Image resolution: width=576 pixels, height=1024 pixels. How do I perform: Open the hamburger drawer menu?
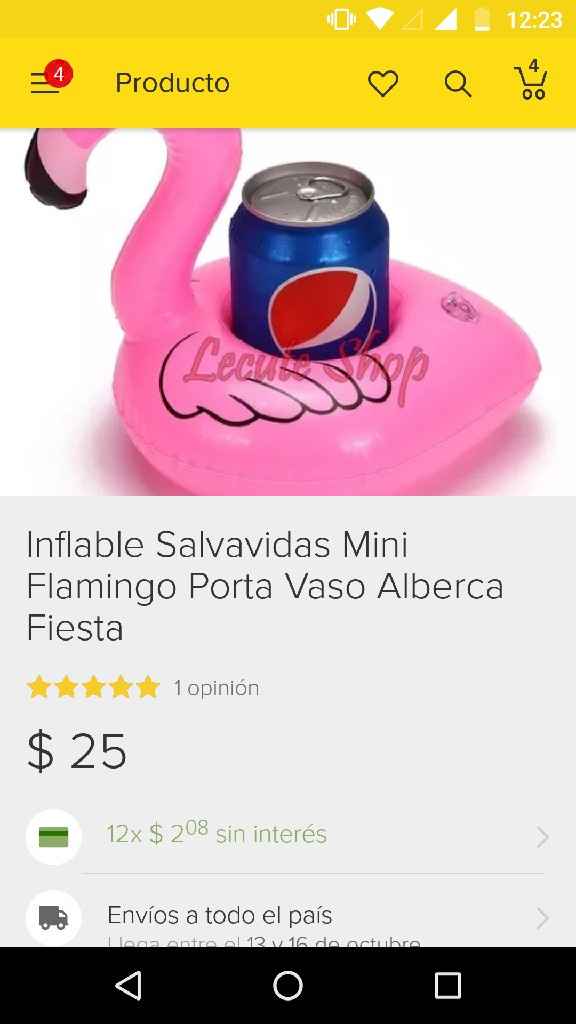[45, 83]
